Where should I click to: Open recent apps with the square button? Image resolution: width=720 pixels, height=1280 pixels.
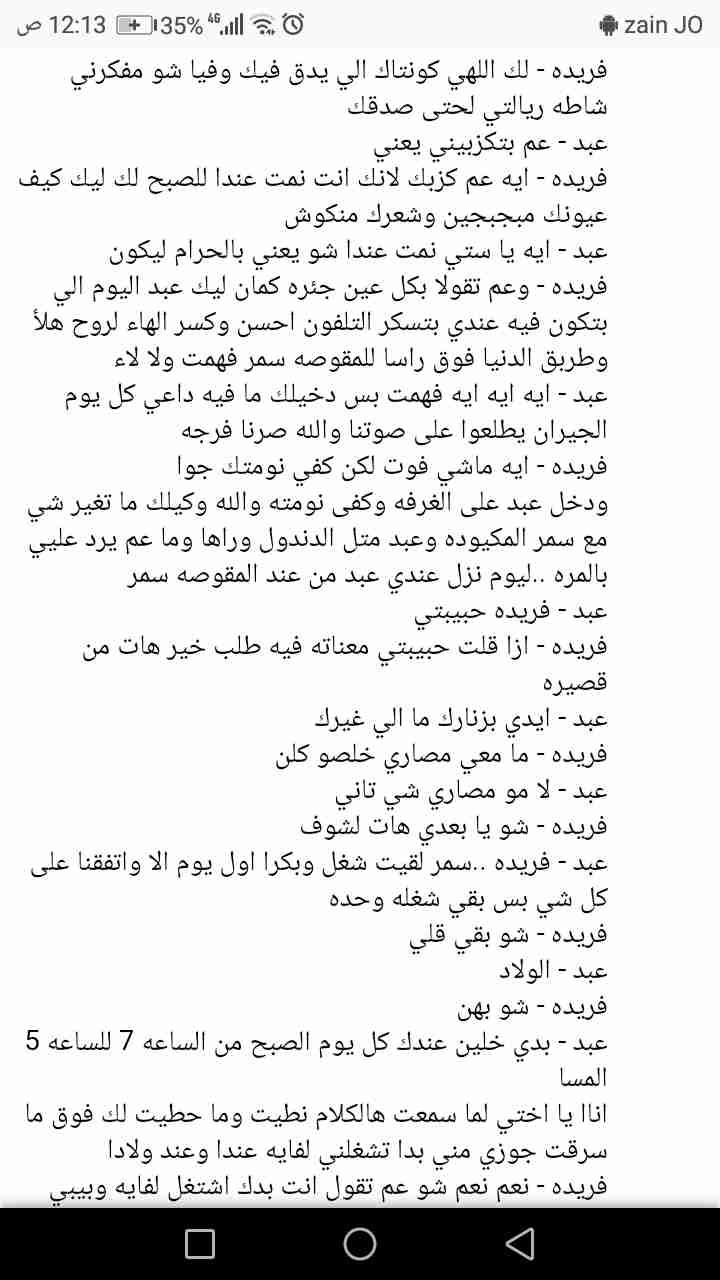(x=200, y=1243)
